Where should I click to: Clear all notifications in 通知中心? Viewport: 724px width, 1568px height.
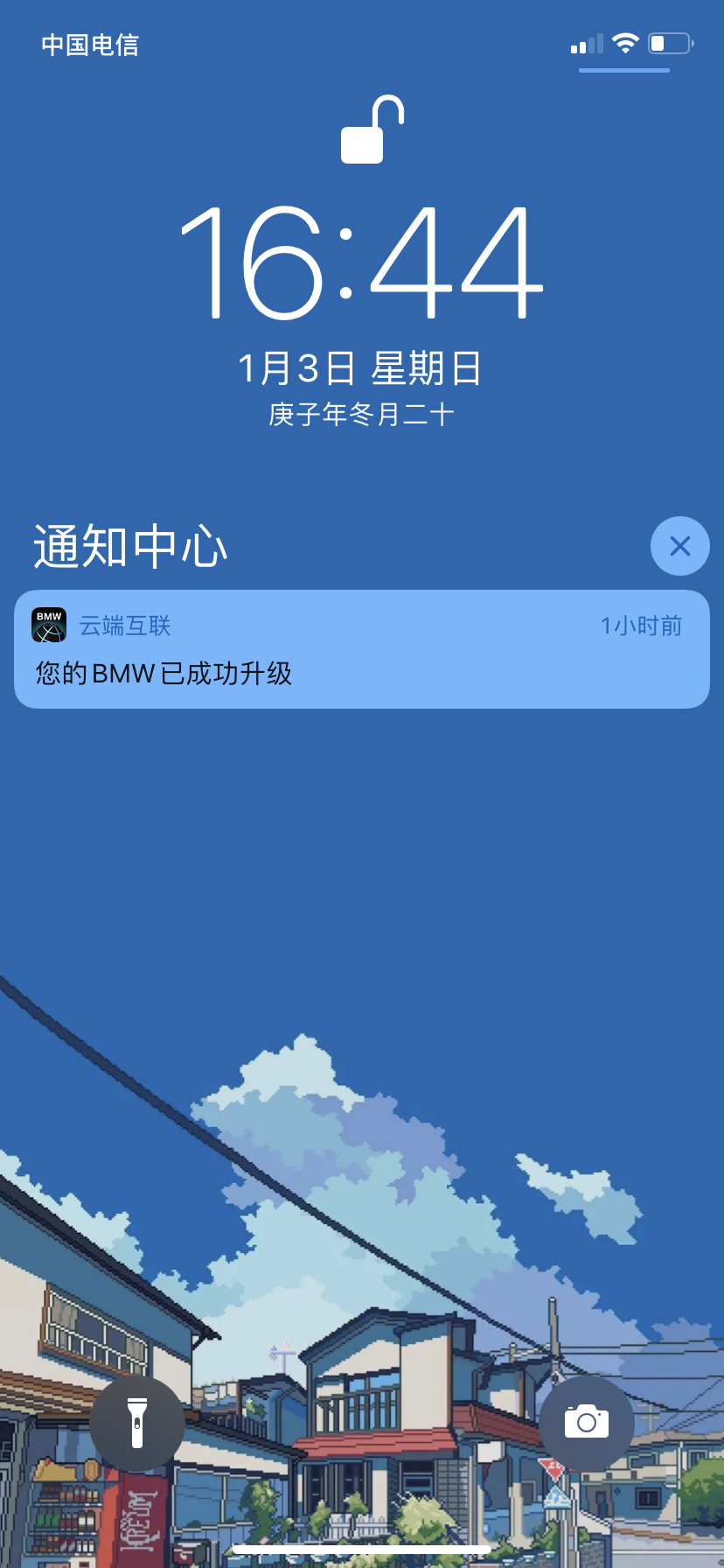679,546
